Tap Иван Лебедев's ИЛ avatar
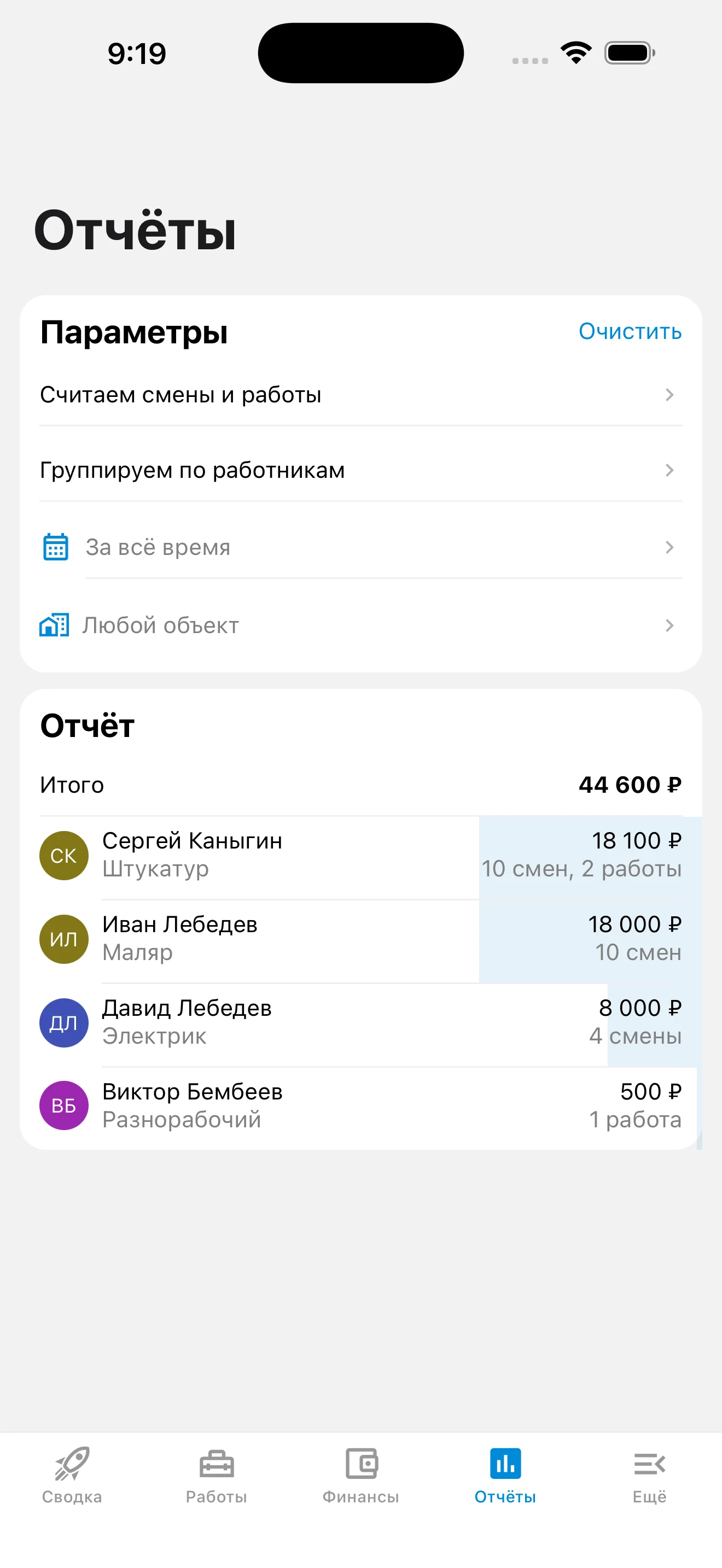Screen dimensions: 722x1568 point(63,939)
